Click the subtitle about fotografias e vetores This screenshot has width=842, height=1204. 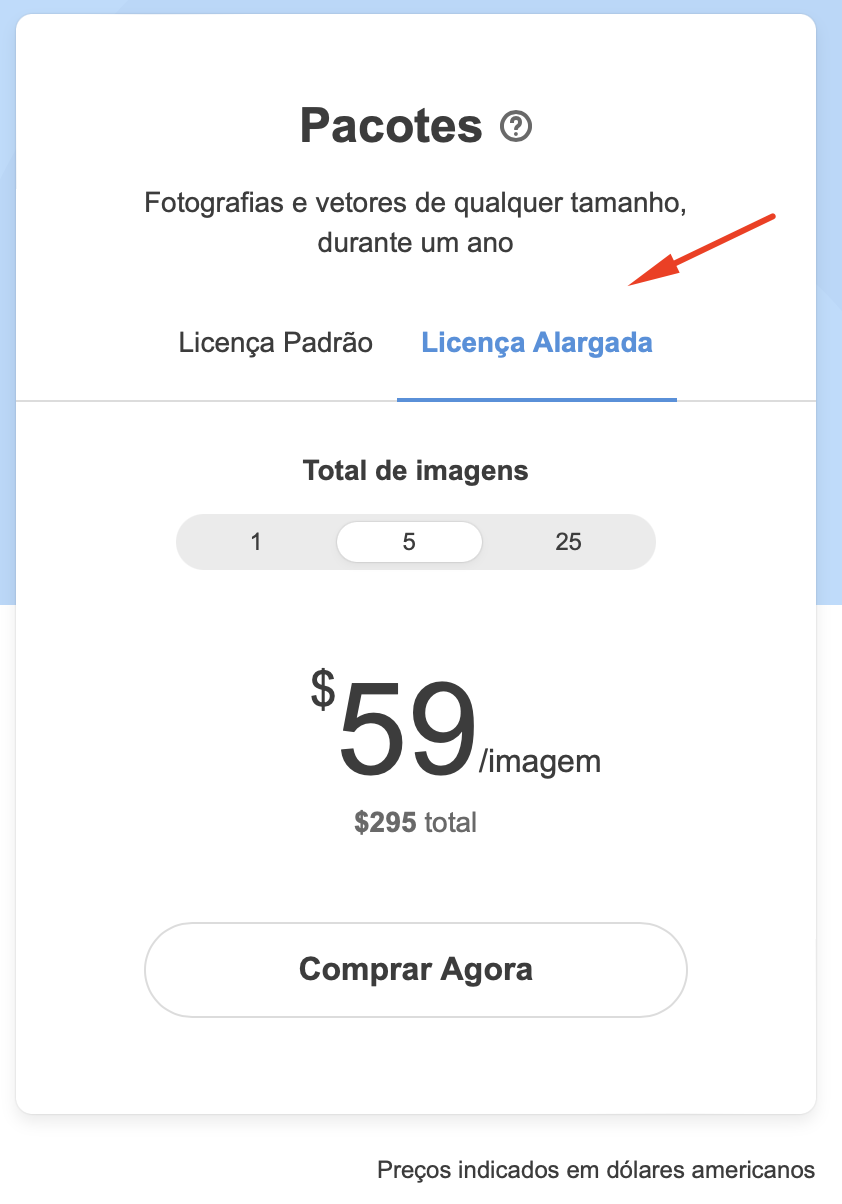(x=416, y=222)
